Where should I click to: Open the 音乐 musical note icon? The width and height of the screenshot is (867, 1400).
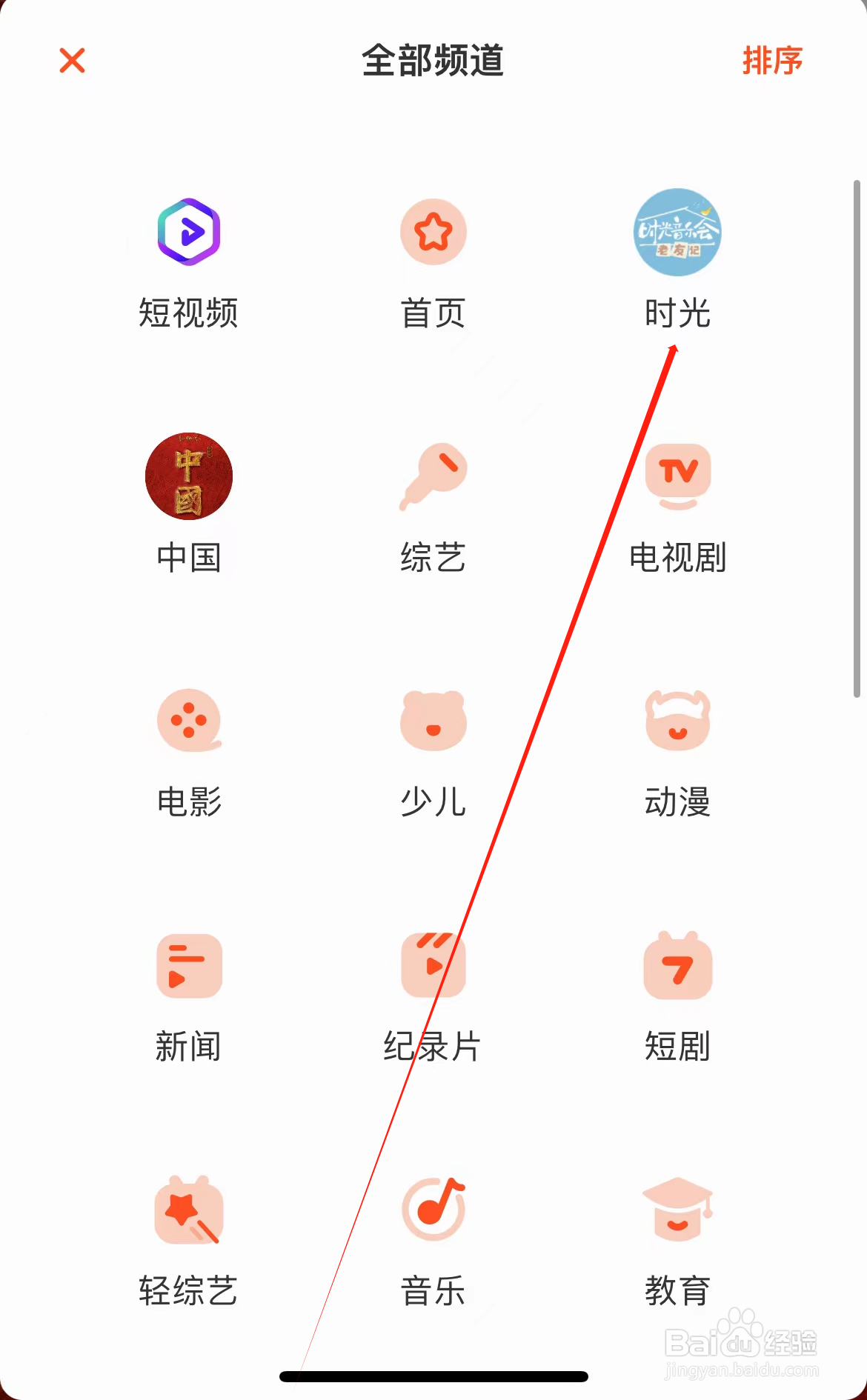point(433,1211)
